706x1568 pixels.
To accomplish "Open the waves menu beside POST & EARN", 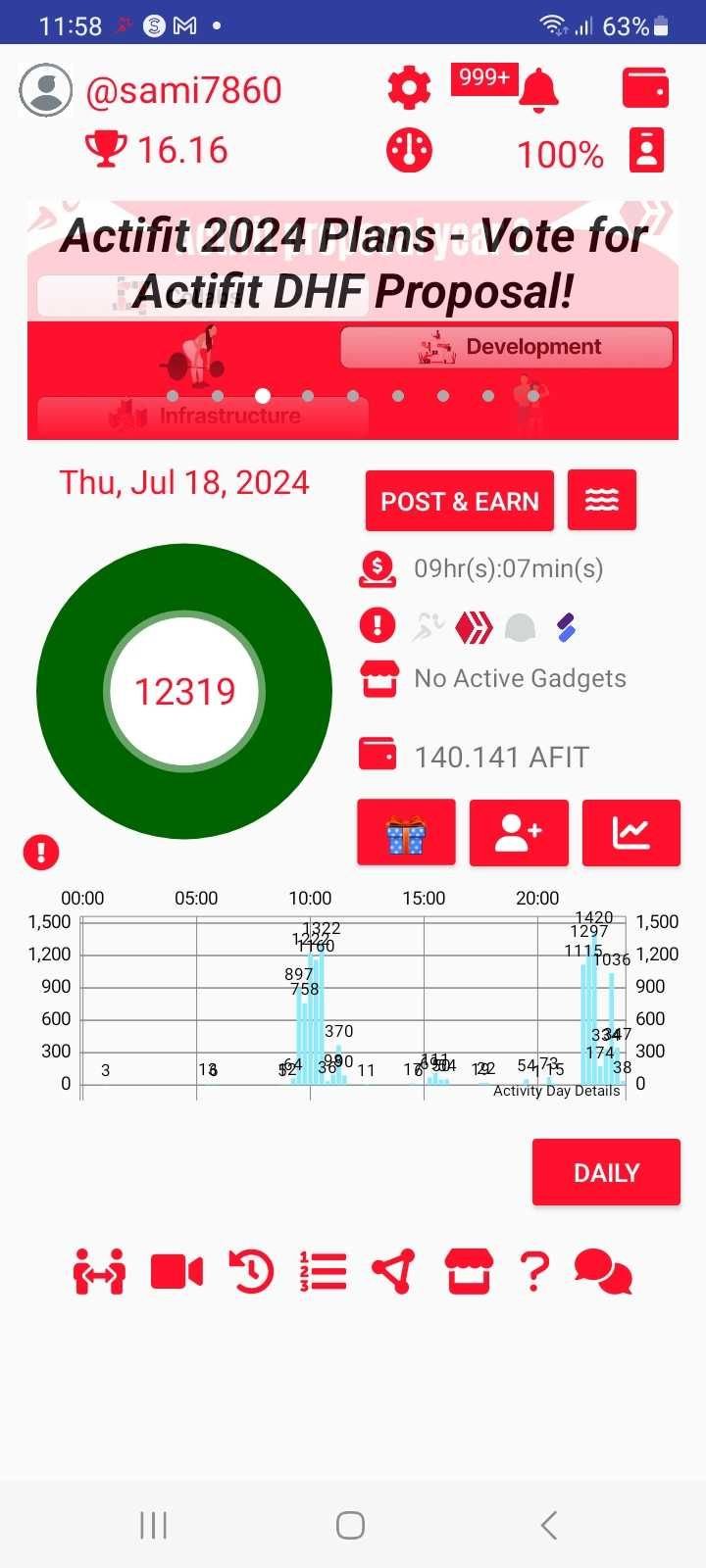I will click(x=602, y=500).
